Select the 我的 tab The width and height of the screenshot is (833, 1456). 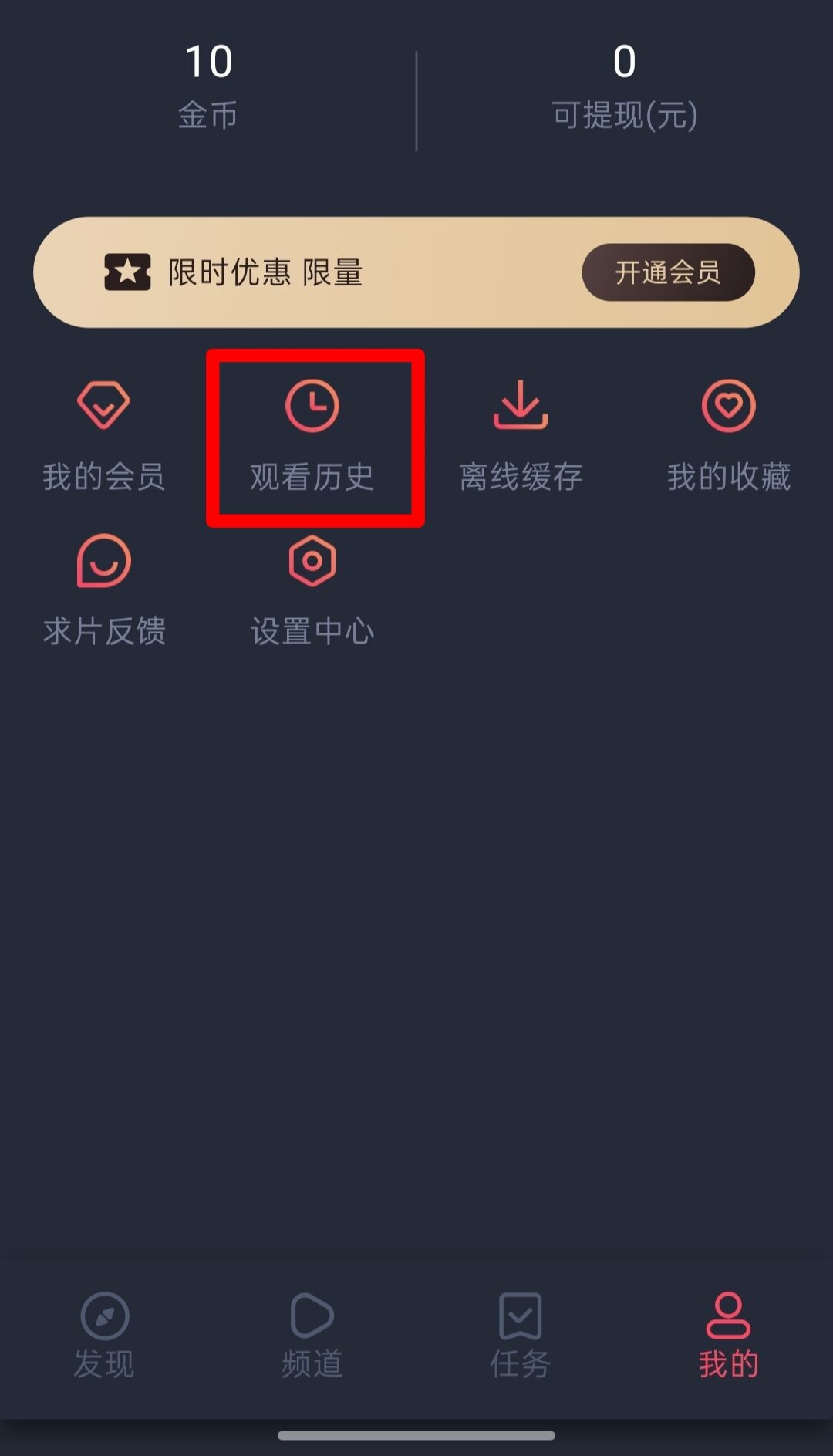[x=729, y=1336]
